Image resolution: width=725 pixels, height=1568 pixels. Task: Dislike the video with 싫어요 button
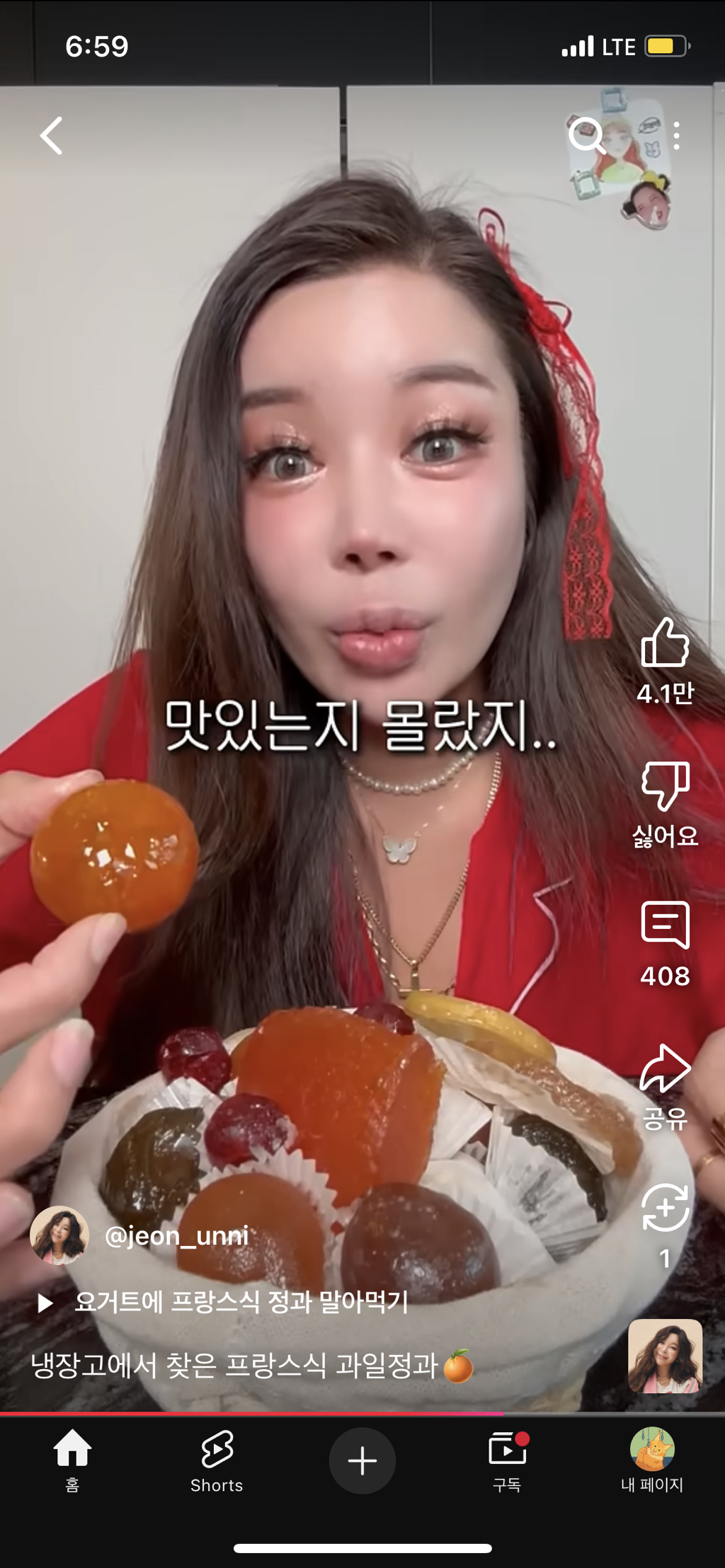coord(665,785)
